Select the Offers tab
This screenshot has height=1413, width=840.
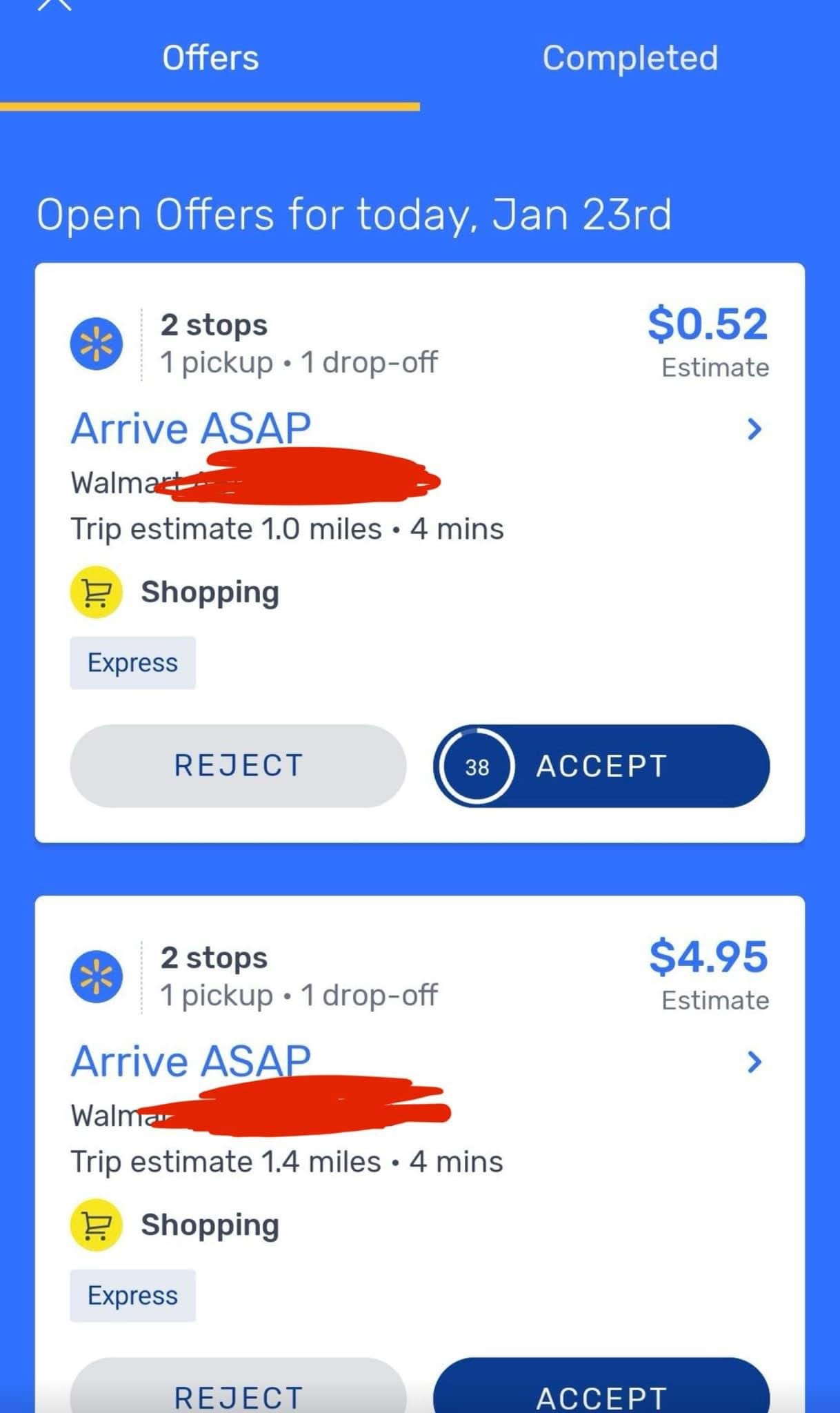tap(210, 58)
